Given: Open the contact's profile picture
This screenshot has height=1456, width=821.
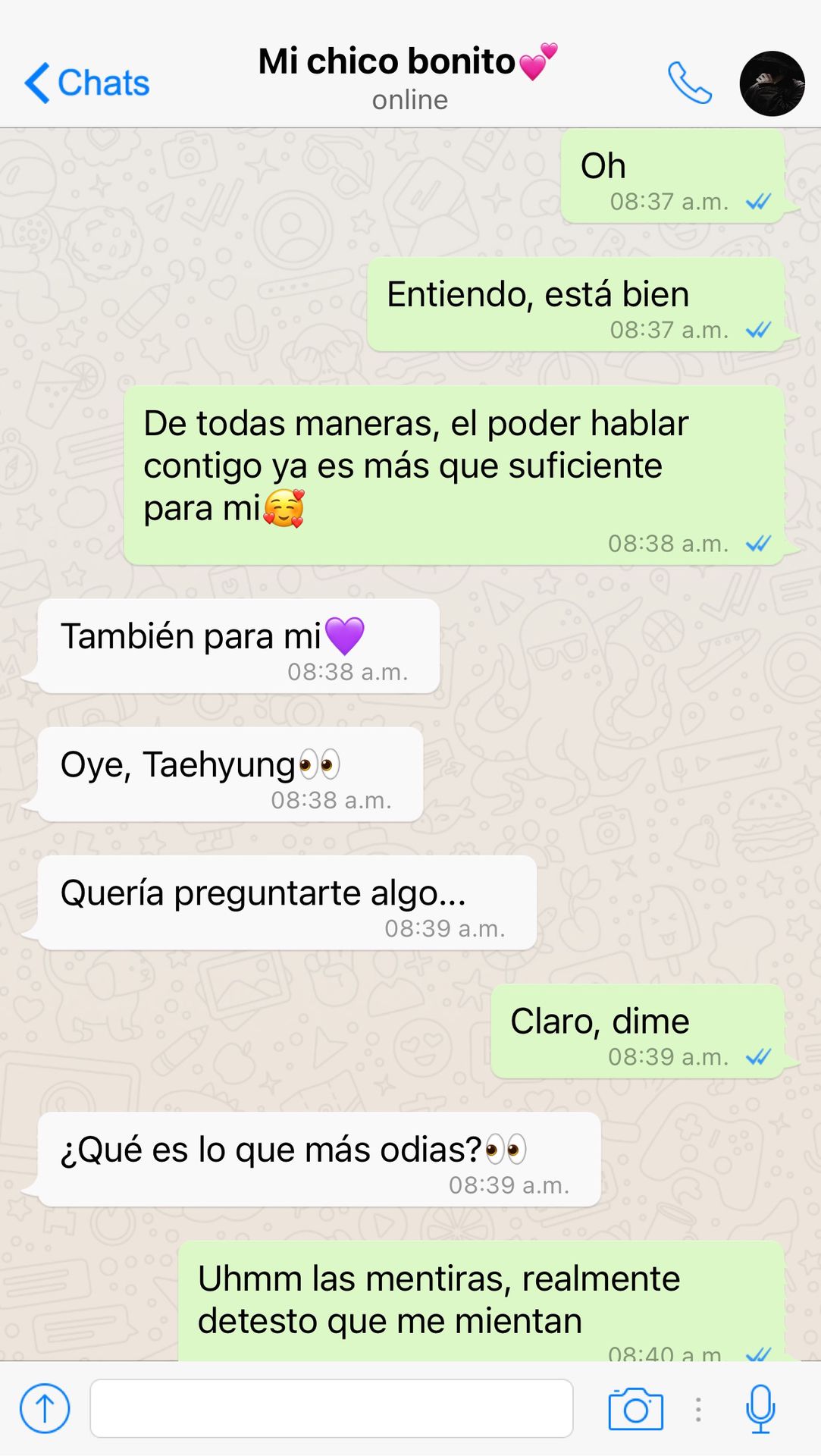Looking at the screenshot, I should coord(772,83).
